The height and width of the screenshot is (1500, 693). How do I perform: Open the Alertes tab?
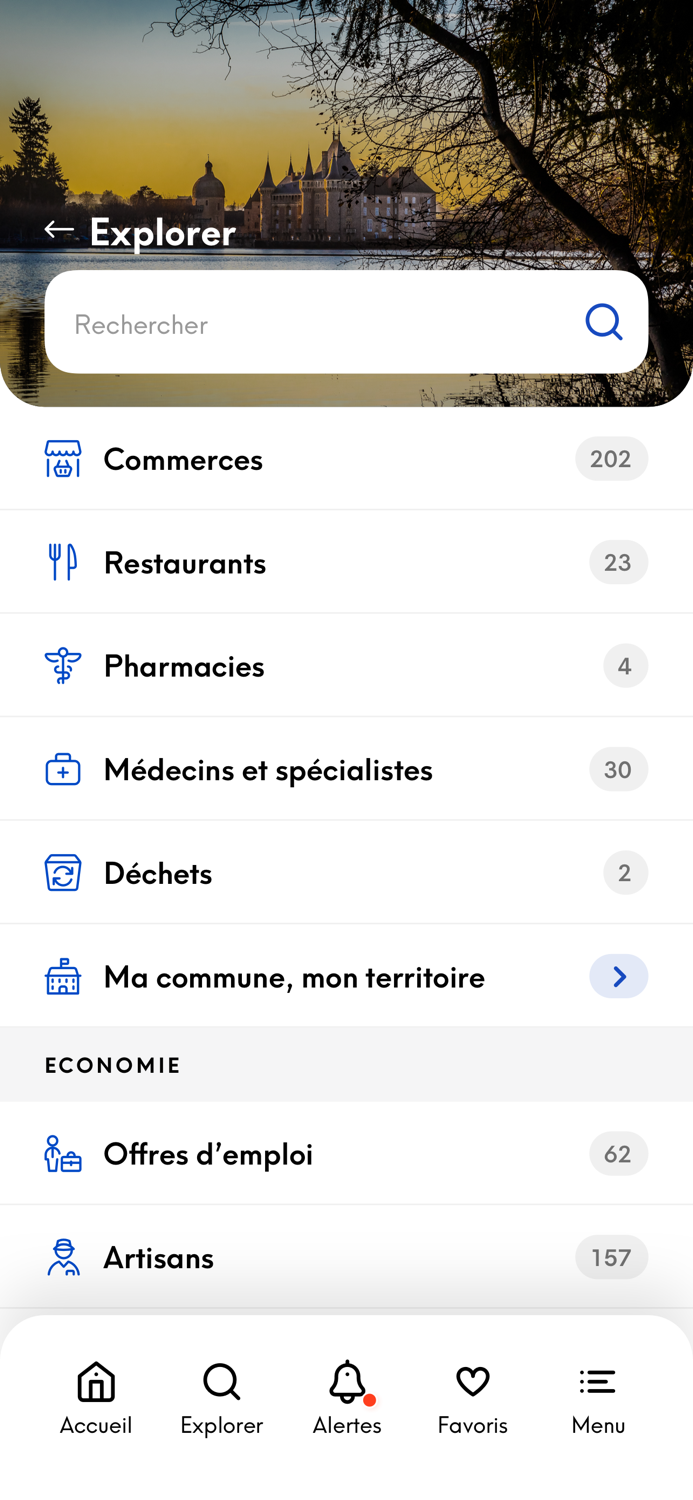click(347, 1398)
